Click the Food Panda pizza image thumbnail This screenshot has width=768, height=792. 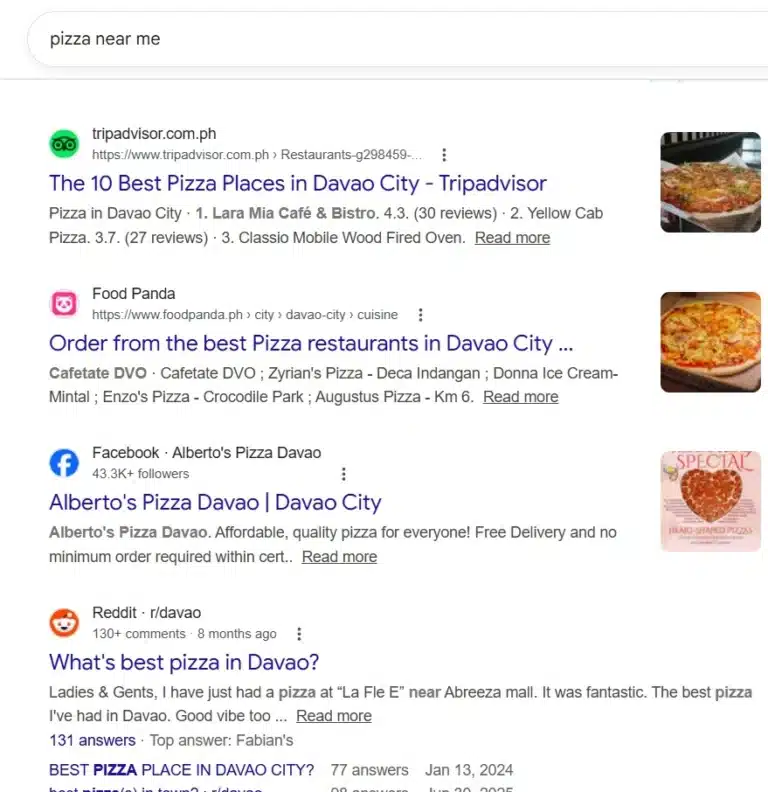click(x=710, y=342)
